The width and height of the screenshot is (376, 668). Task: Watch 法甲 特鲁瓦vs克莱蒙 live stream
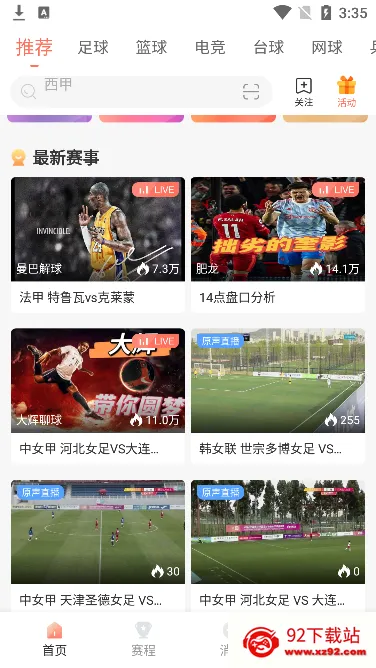coord(98,245)
